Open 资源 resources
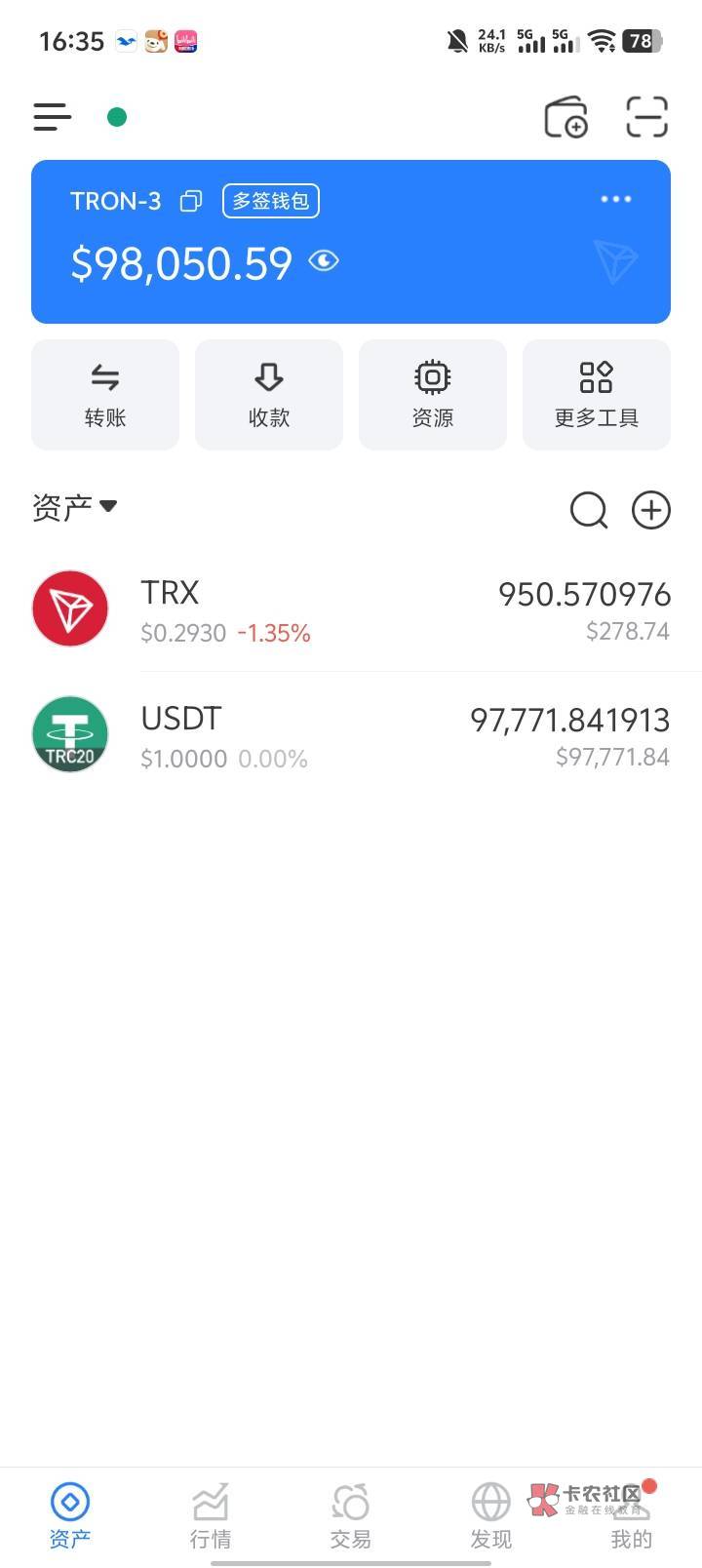Viewport: 702px width, 1568px height. (x=433, y=395)
